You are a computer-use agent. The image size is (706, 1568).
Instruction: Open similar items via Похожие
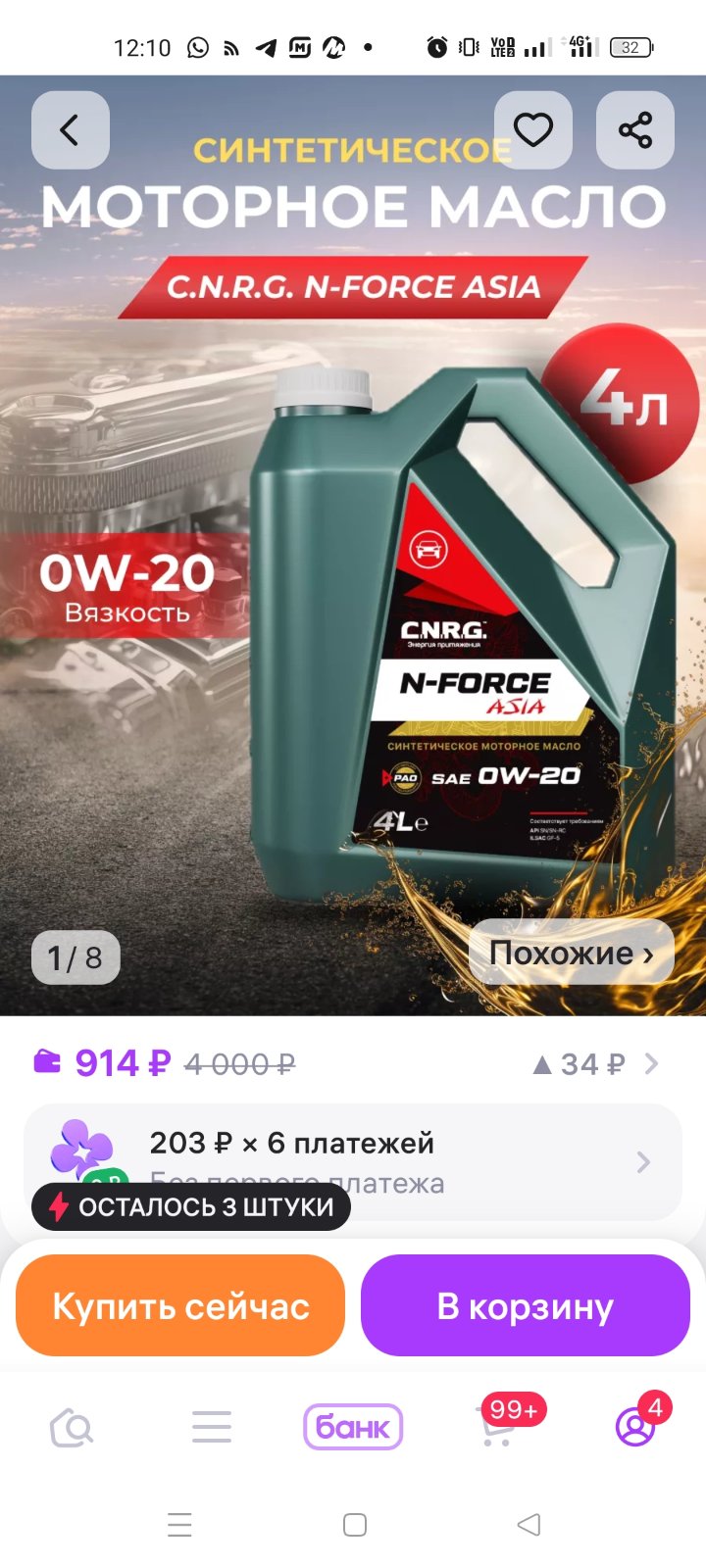tap(572, 953)
